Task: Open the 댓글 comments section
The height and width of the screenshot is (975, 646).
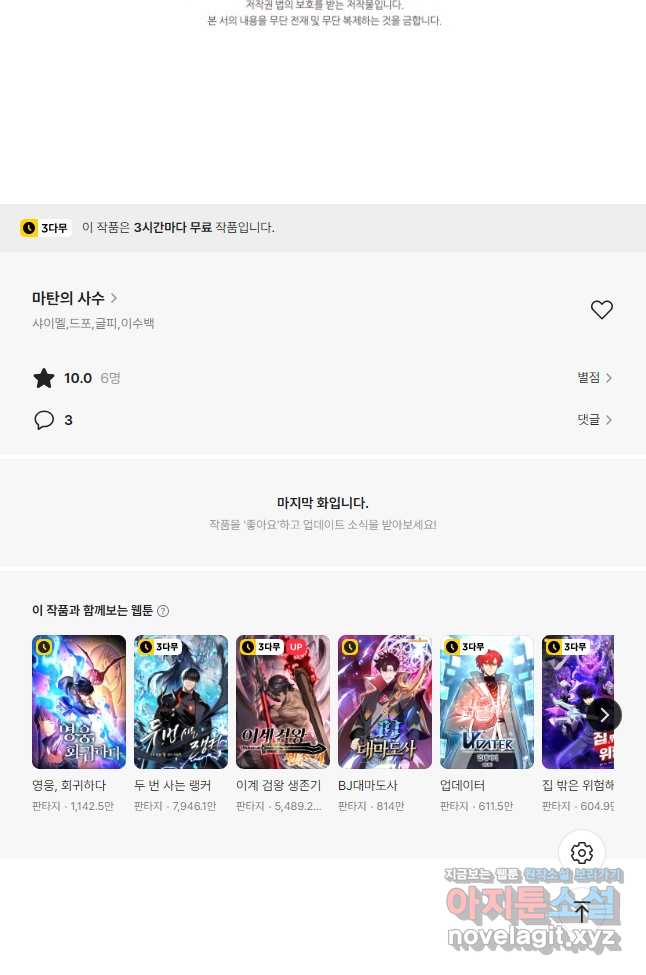Action: (x=594, y=420)
